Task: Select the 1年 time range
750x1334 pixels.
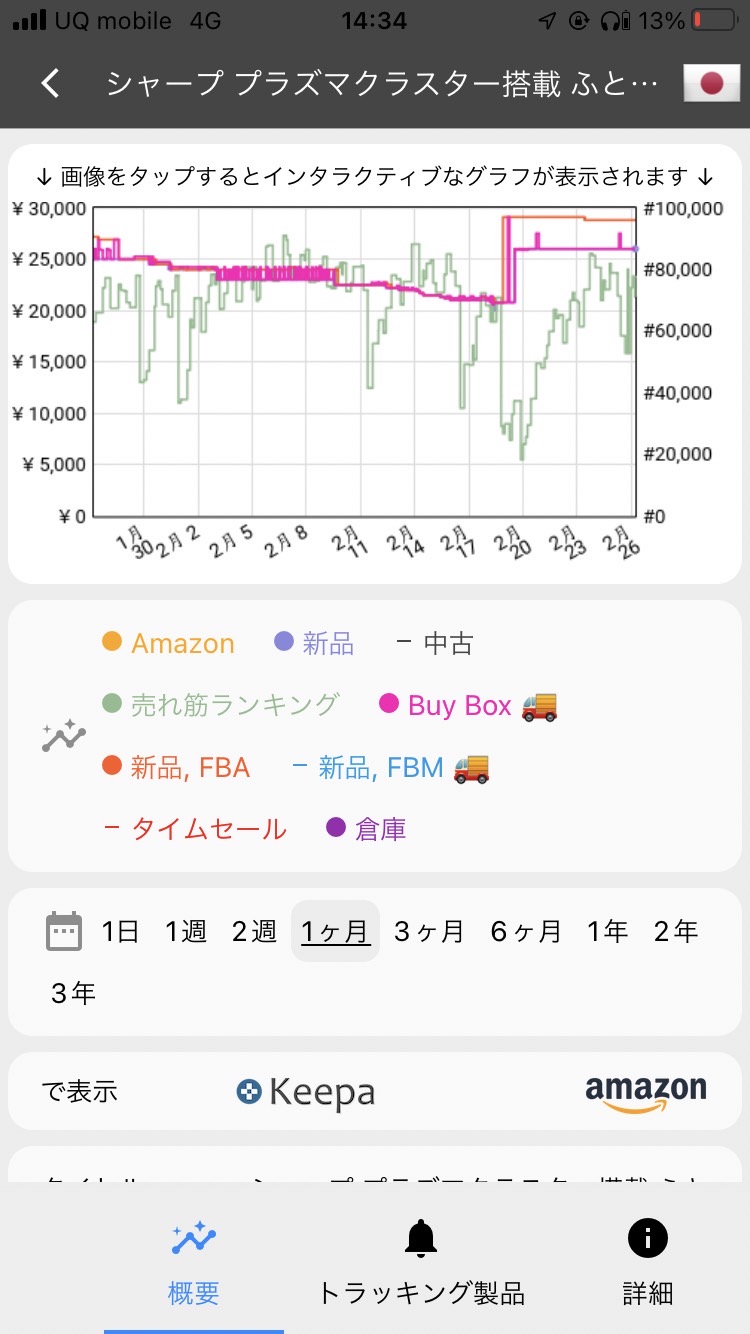Action: coord(607,932)
